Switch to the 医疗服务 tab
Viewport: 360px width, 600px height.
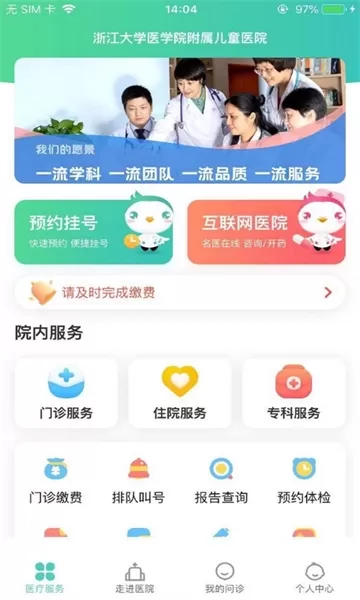(45, 577)
